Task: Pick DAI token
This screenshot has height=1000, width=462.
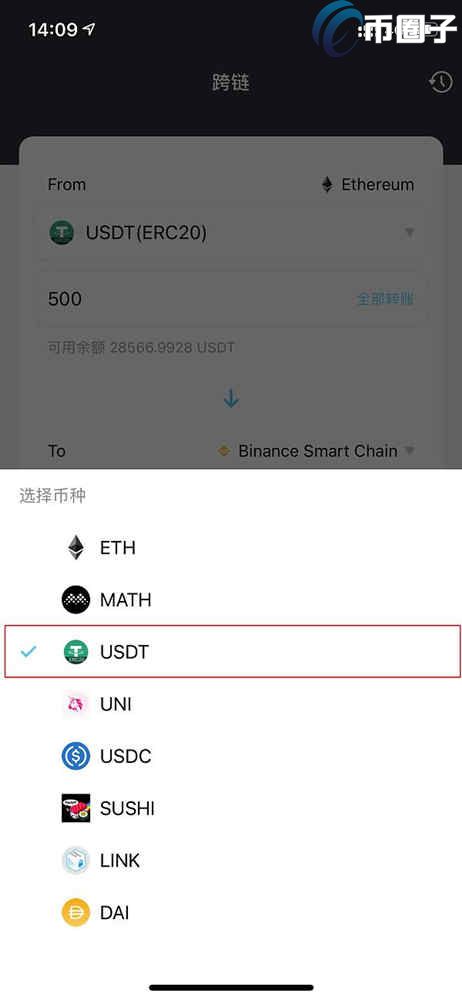Action: coord(231,913)
